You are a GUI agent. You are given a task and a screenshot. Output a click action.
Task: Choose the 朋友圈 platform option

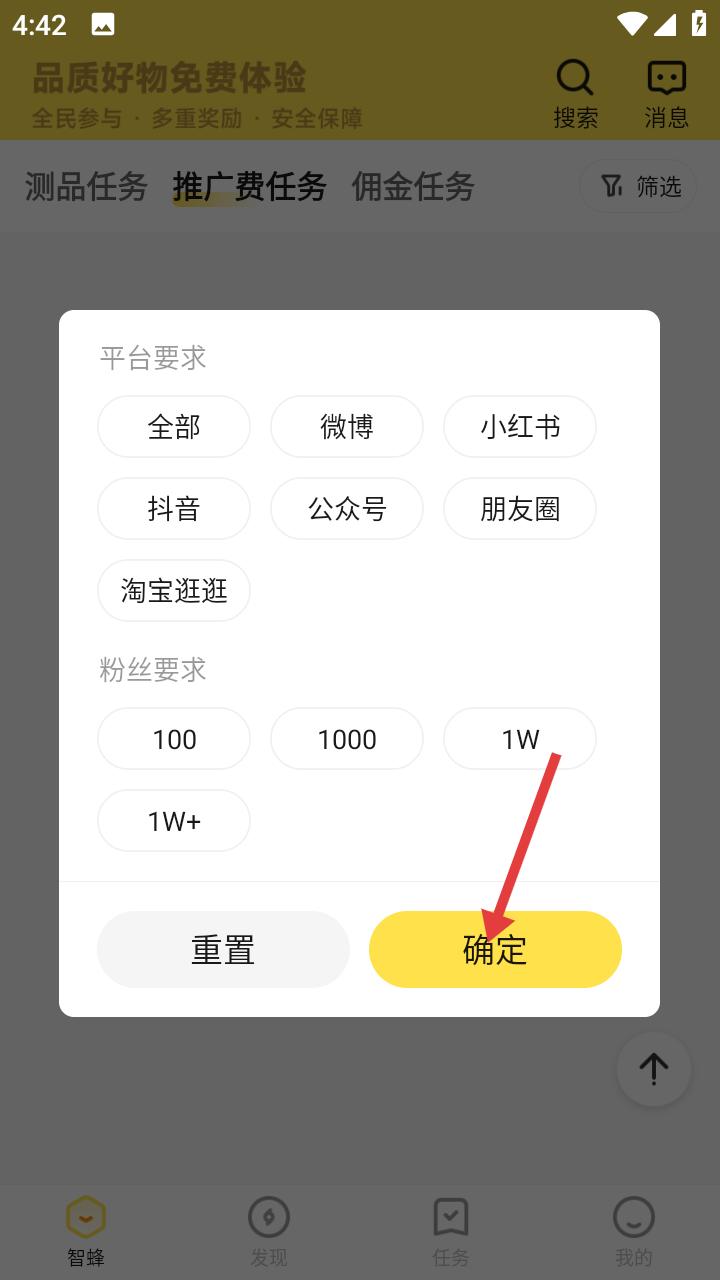(x=520, y=509)
